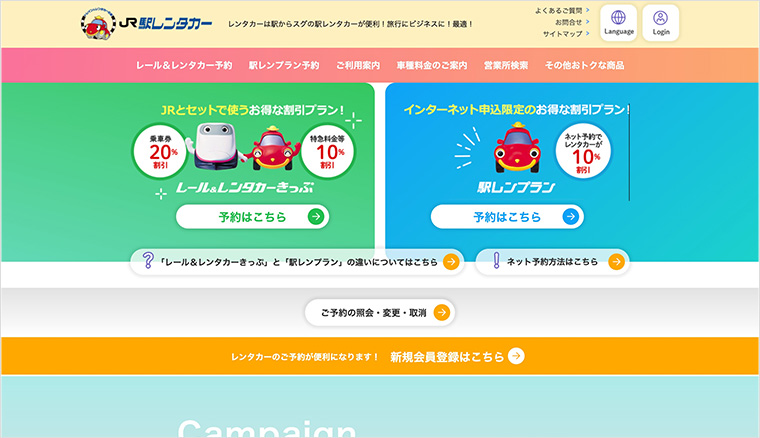Open the plan differences explanation link
This screenshot has width=760, height=438.
point(298,262)
